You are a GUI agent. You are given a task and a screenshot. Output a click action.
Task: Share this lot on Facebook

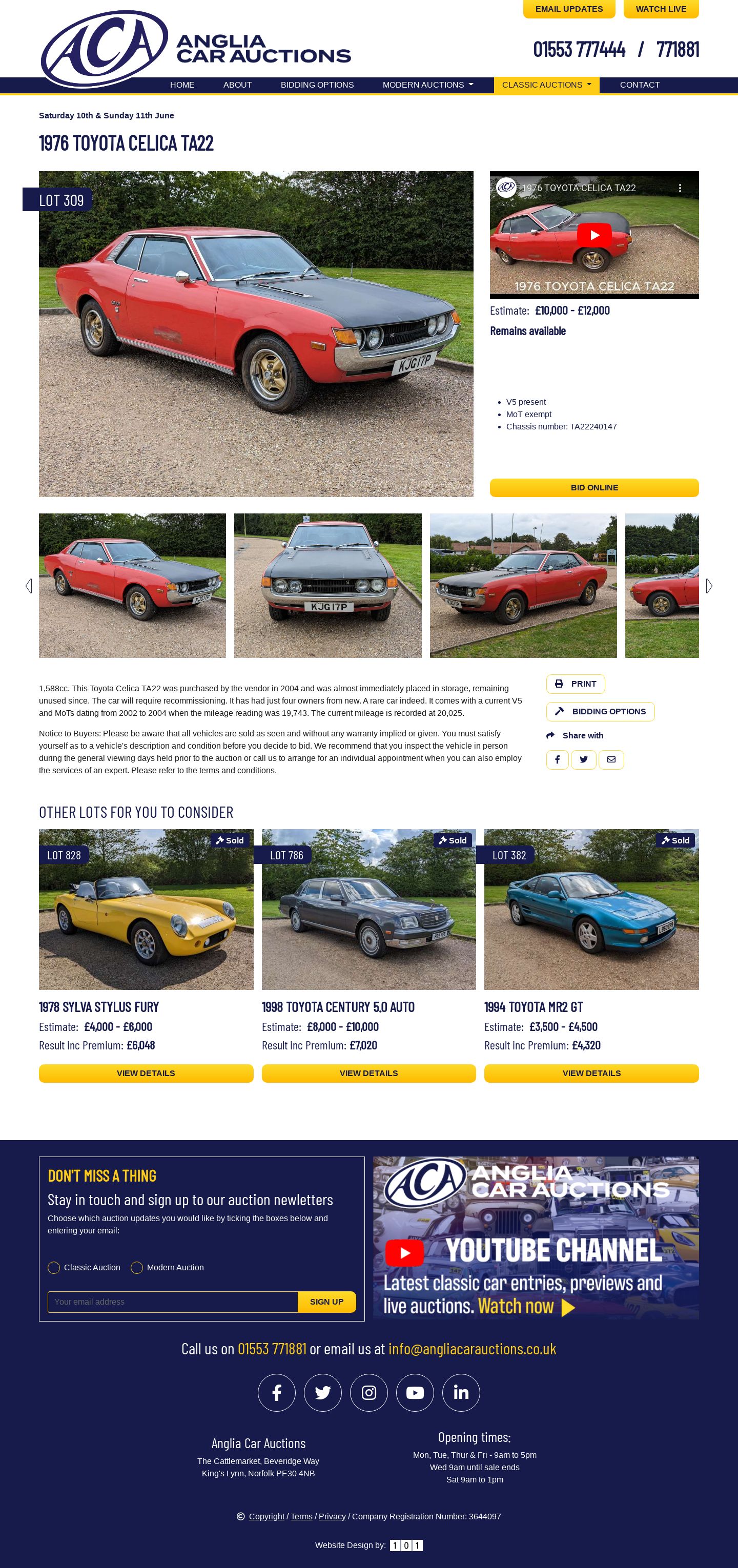point(557,759)
